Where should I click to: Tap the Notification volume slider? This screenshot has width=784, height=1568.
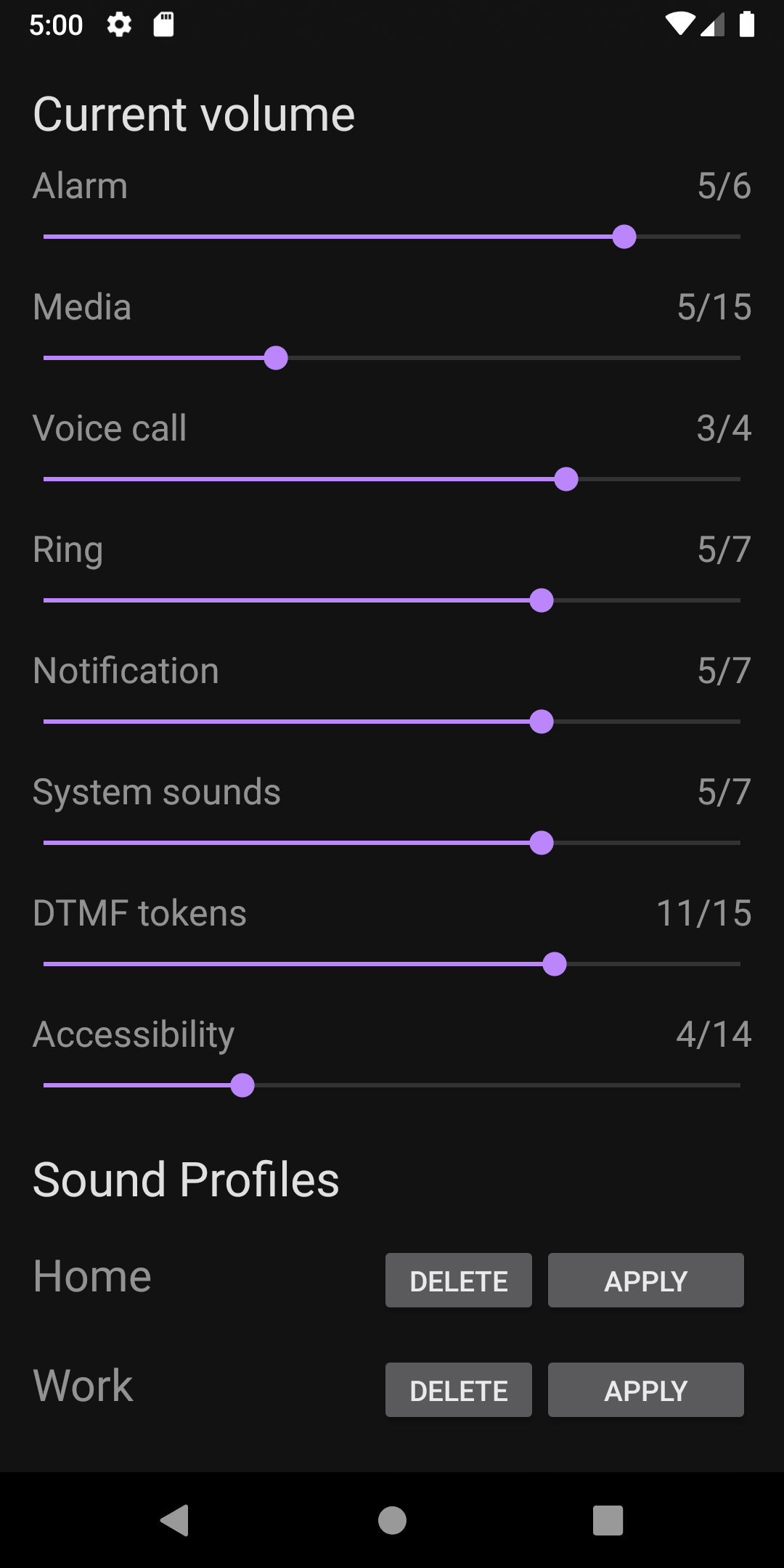(x=542, y=722)
